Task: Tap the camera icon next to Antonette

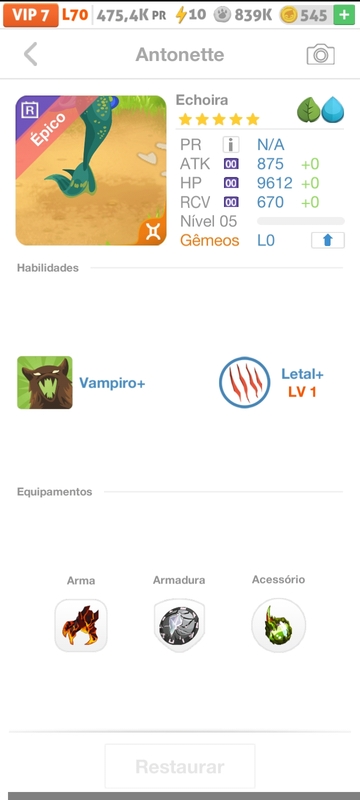Action: [320, 54]
